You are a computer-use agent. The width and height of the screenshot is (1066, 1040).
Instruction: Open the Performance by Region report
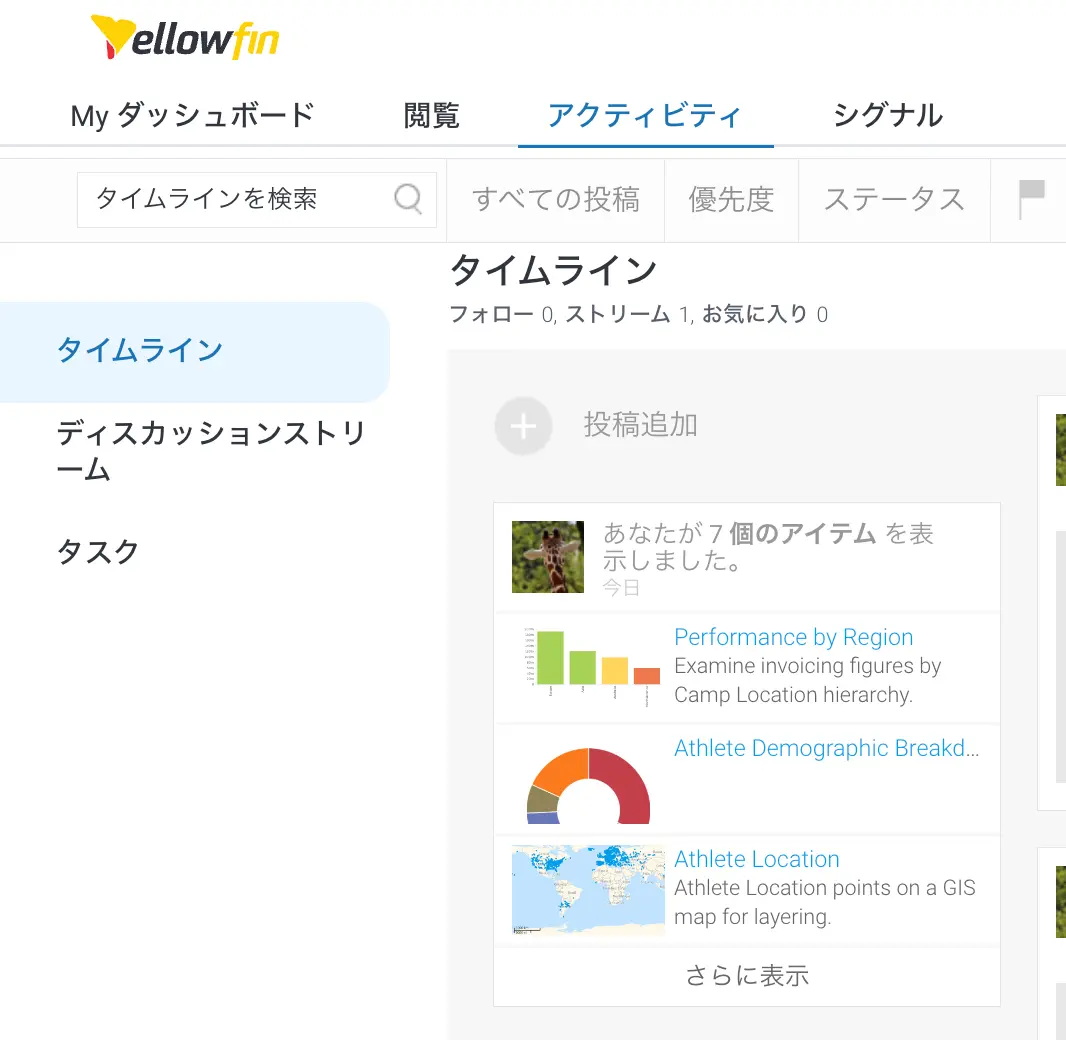[793, 637]
